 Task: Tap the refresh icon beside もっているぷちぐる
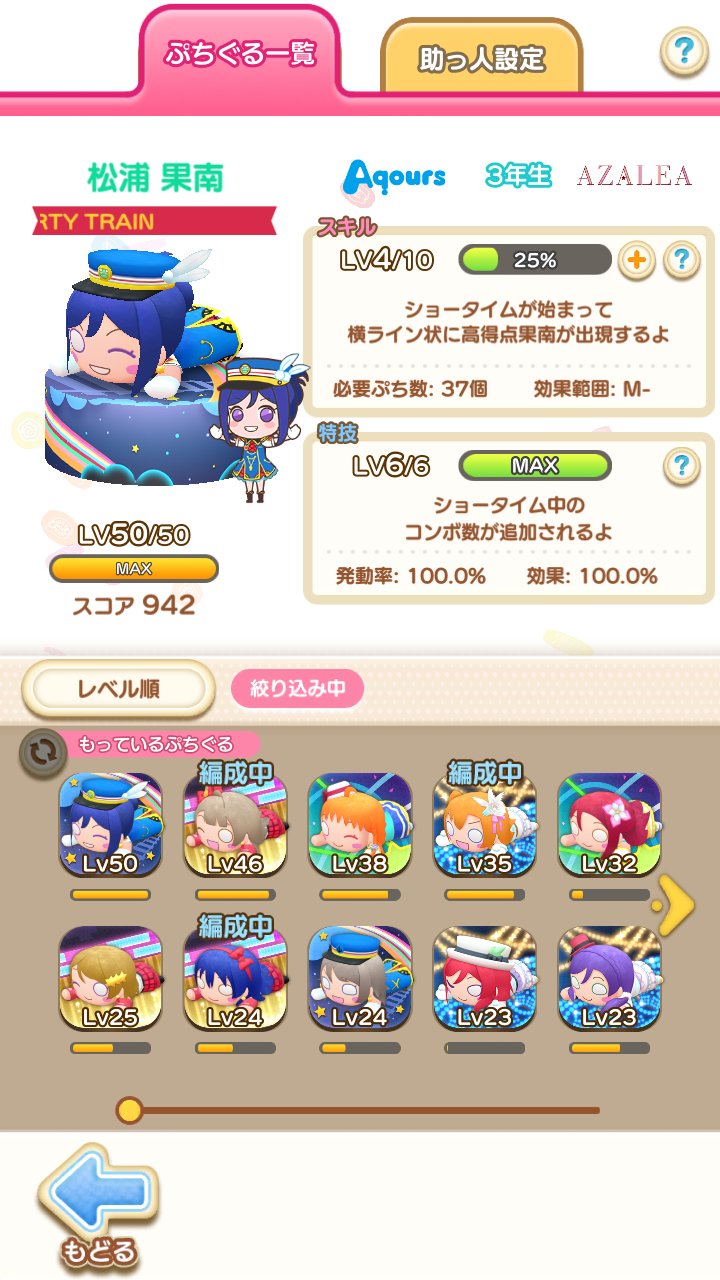point(41,754)
